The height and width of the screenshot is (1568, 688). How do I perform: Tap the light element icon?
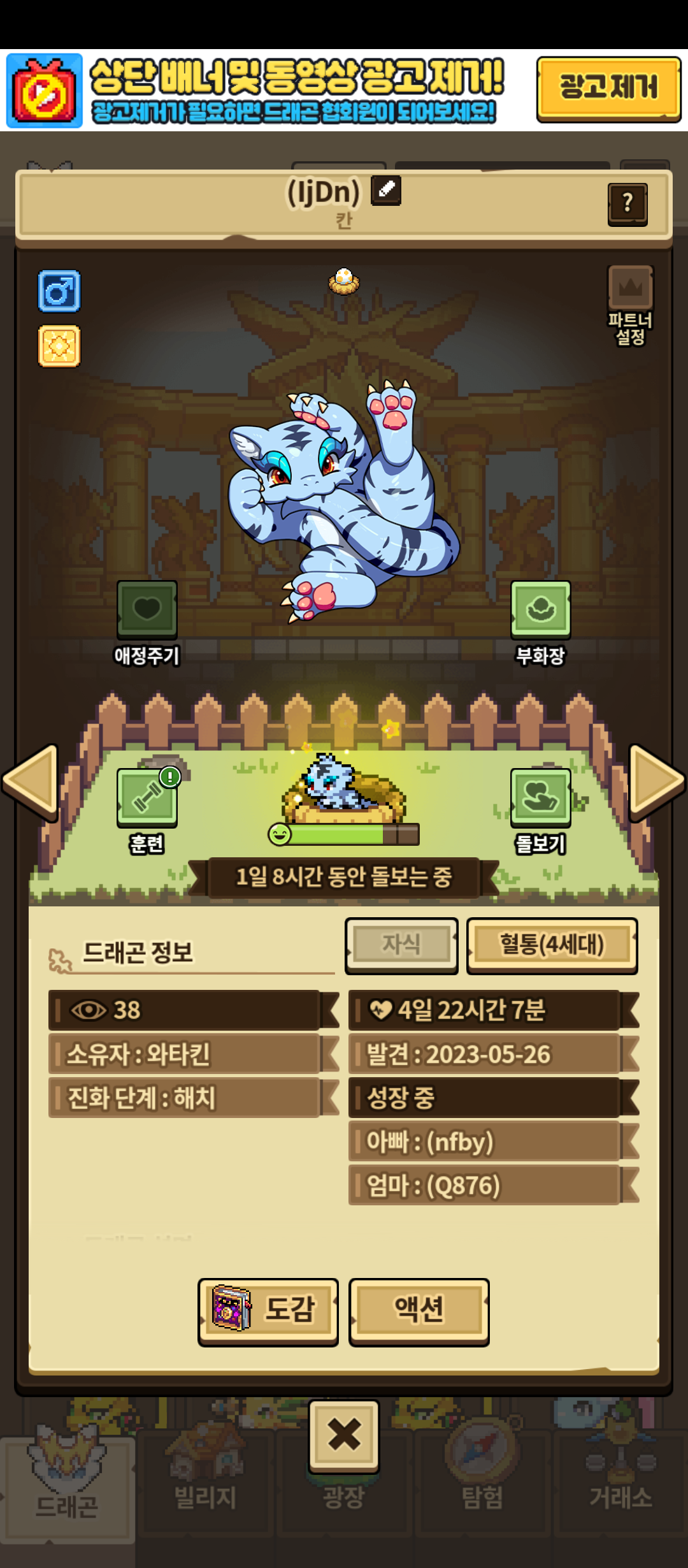coord(59,346)
